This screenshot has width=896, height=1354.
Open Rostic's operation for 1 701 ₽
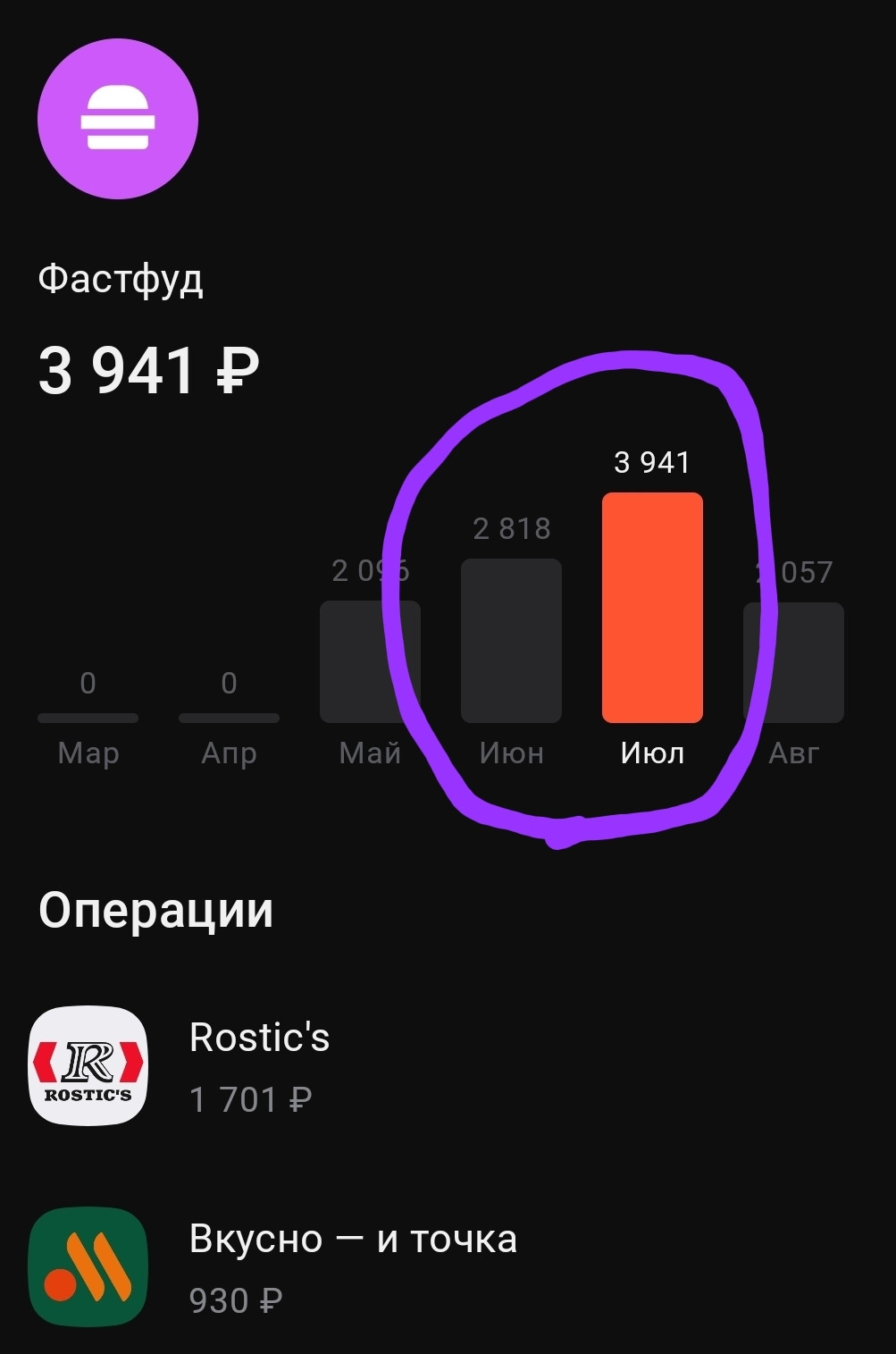[259, 1066]
